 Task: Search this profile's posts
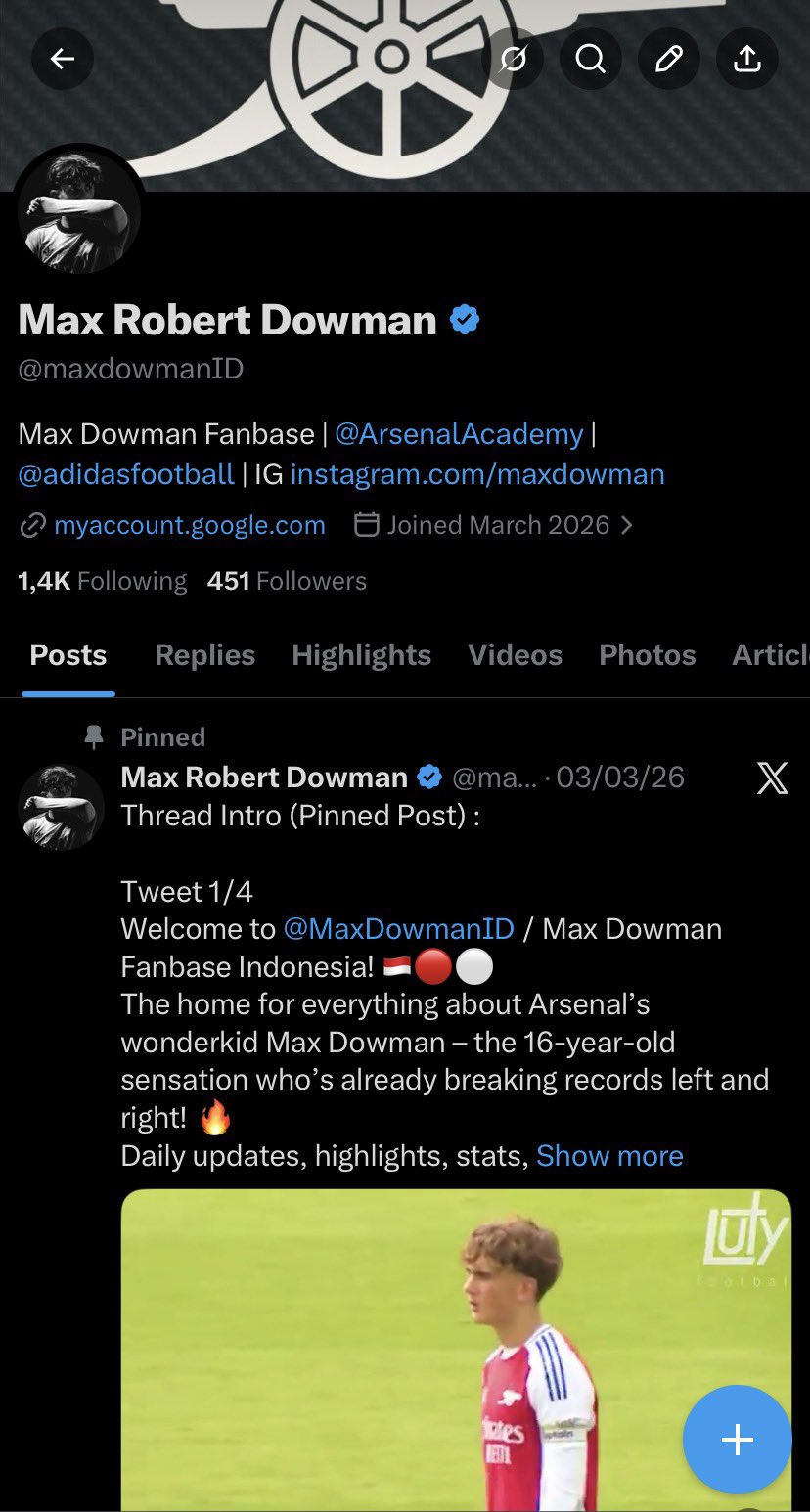[x=590, y=60]
